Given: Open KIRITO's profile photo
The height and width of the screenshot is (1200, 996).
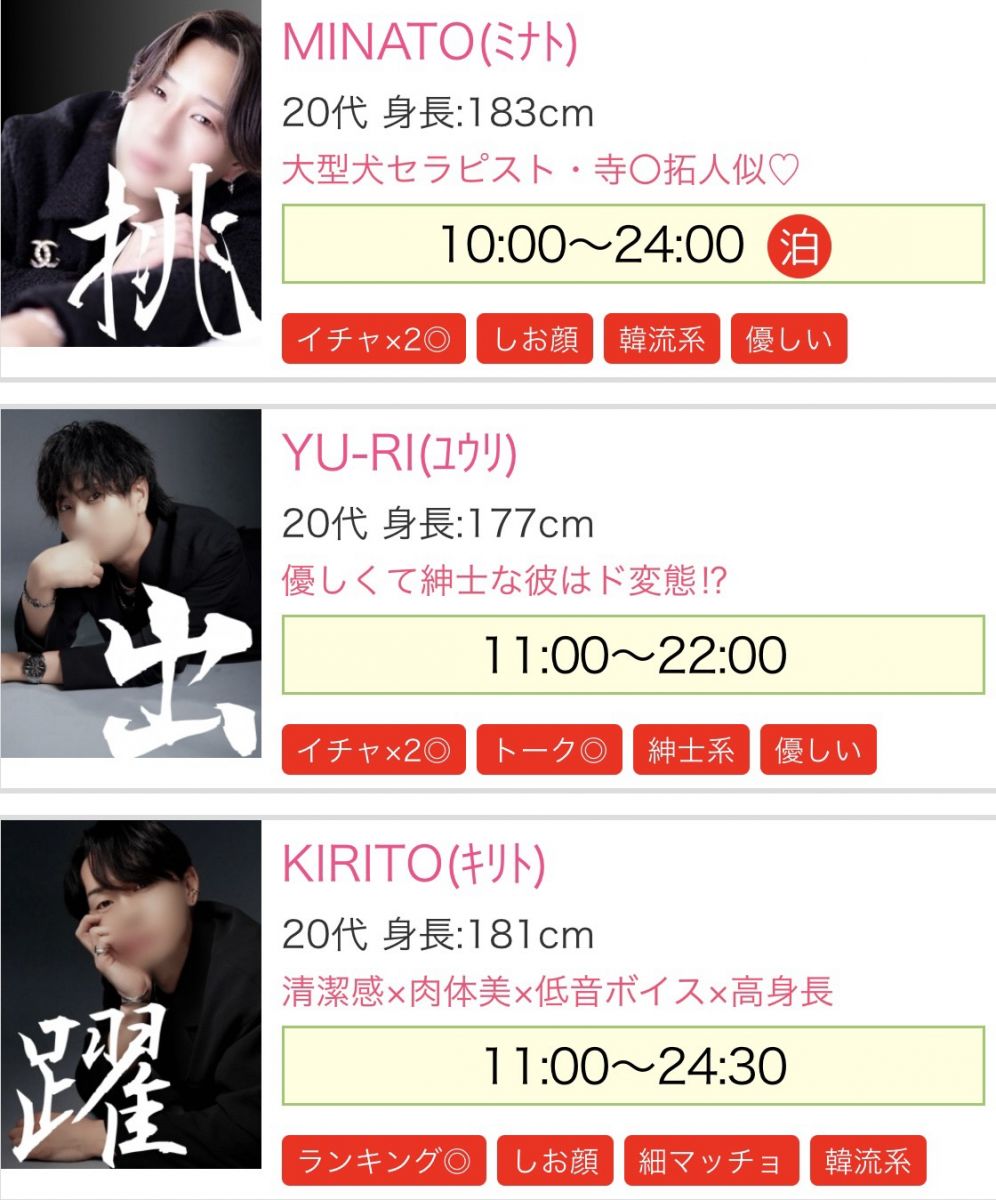Looking at the screenshot, I should [x=130, y=995].
